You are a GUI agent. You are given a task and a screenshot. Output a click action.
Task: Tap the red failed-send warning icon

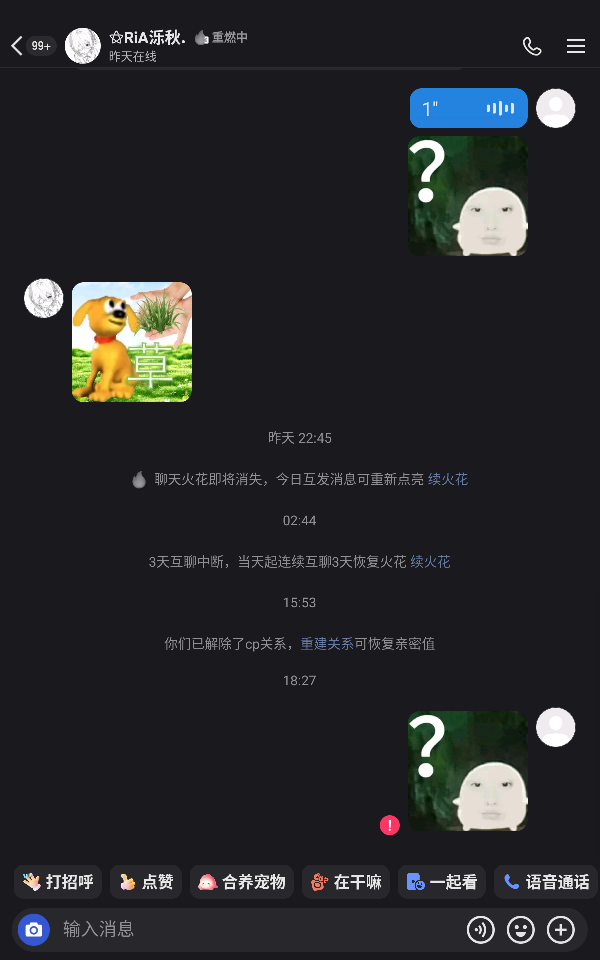[x=390, y=825]
